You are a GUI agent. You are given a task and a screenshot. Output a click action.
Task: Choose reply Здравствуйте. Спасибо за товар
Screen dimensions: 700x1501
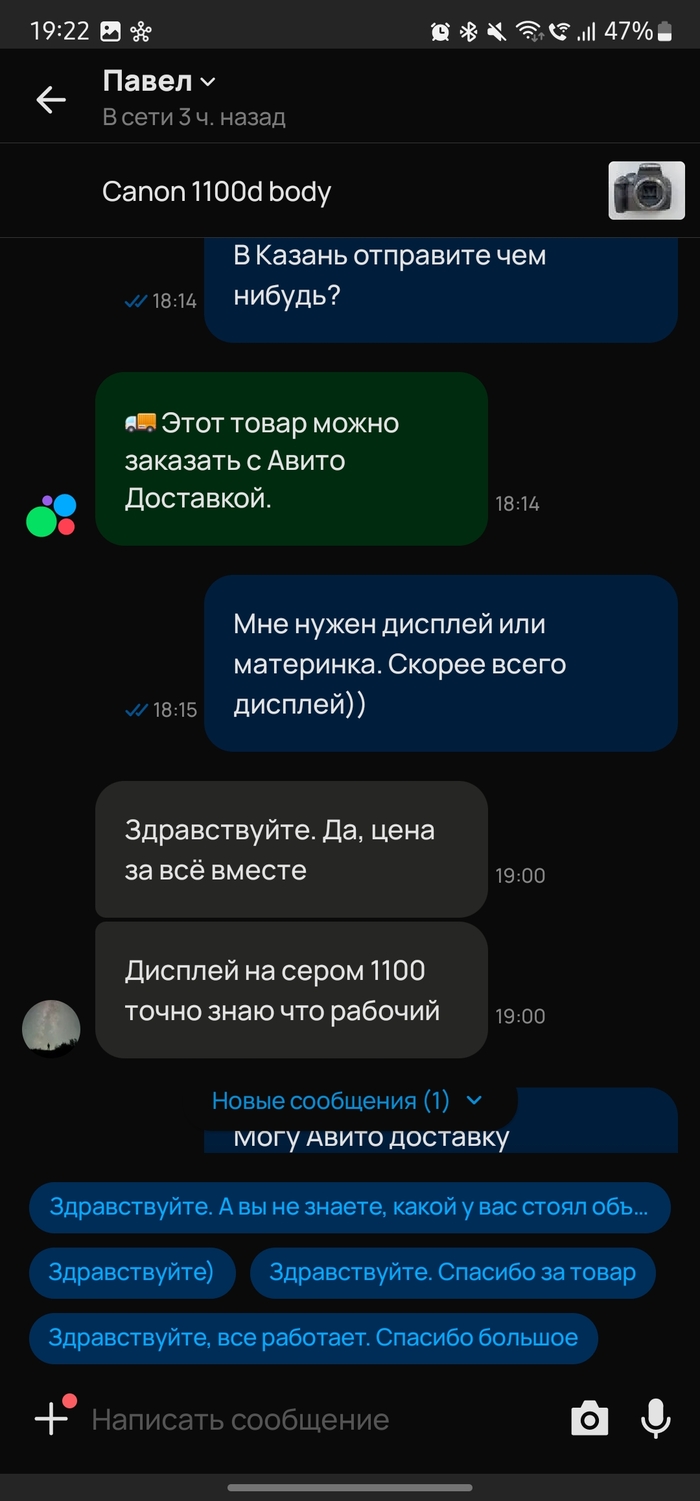(x=452, y=1272)
